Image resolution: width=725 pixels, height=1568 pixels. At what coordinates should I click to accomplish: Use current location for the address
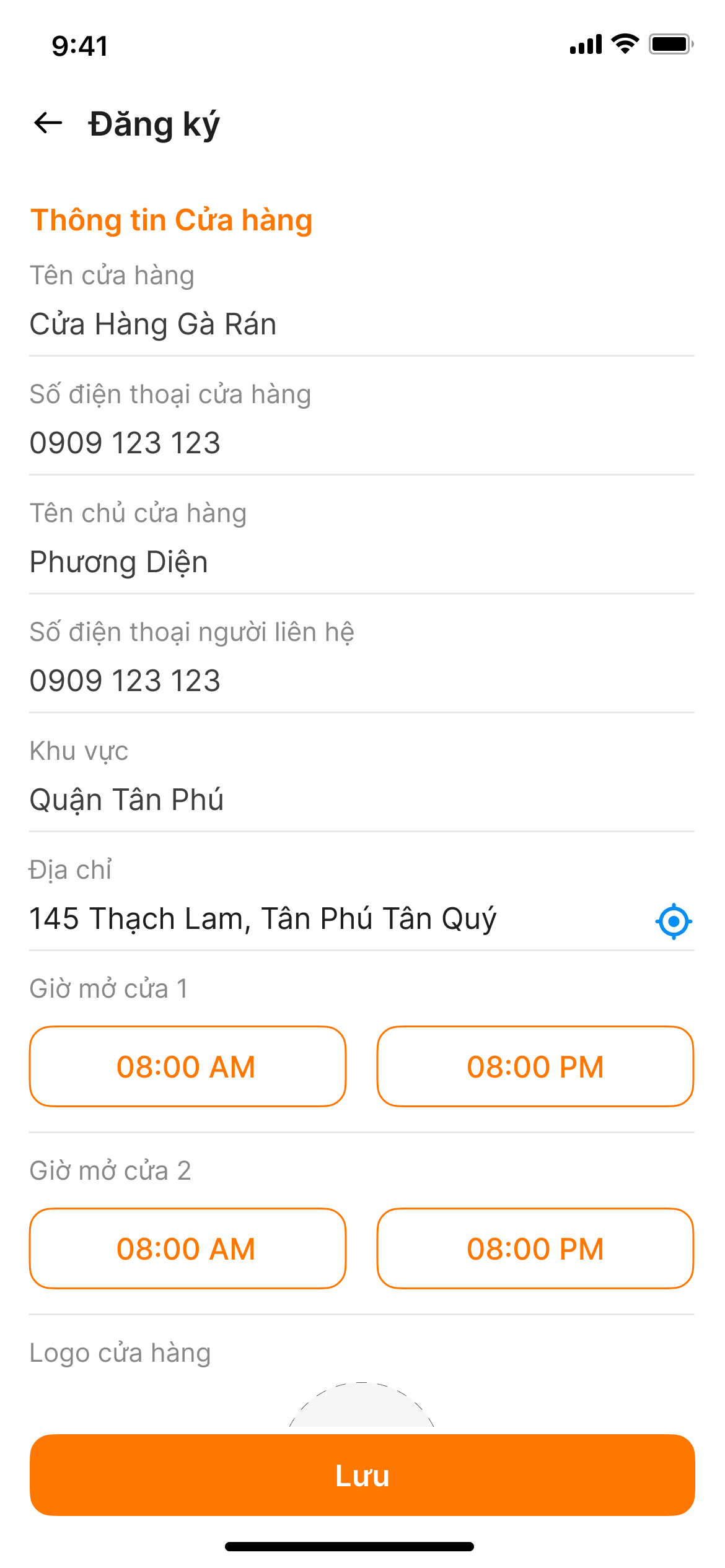(674, 921)
